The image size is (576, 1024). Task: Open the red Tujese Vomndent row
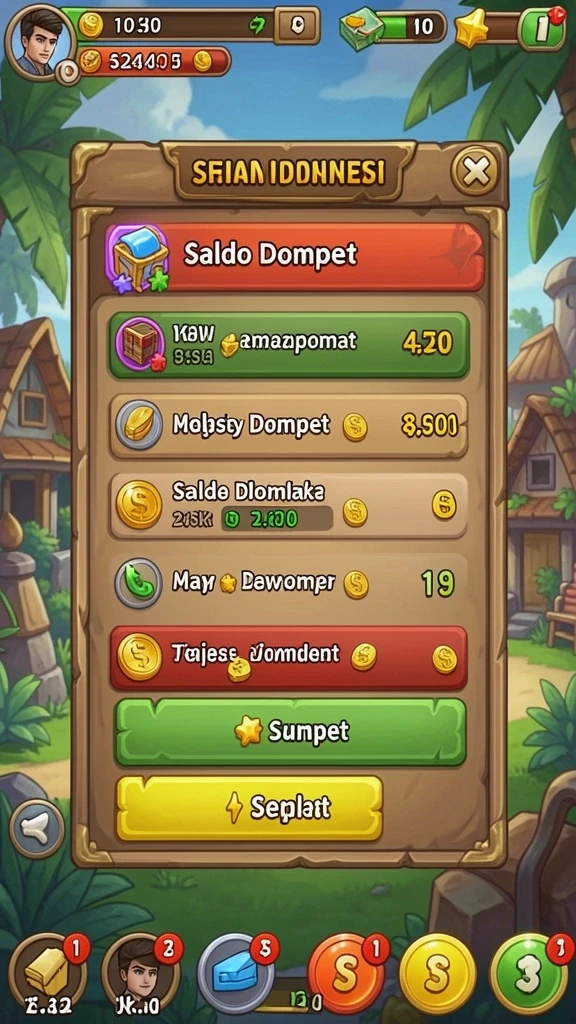(288, 657)
